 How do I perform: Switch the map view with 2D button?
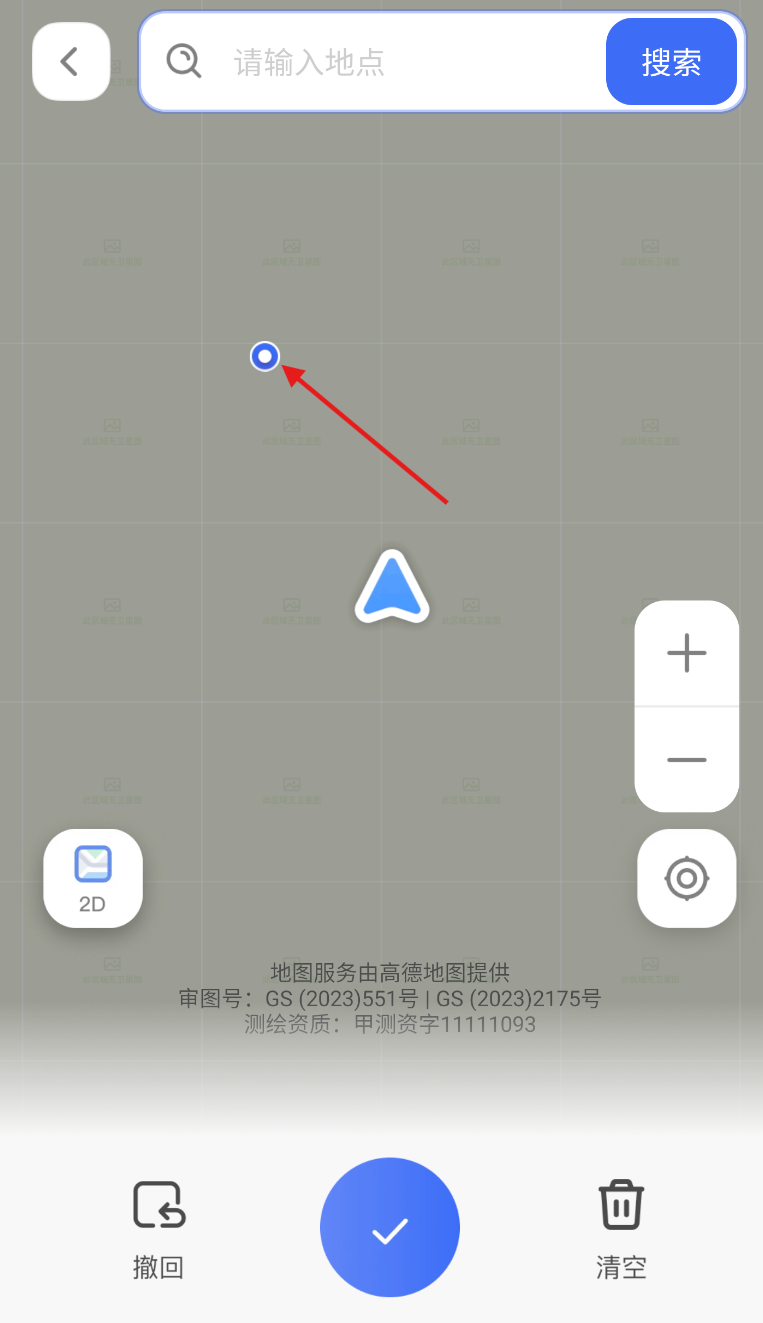click(93, 878)
